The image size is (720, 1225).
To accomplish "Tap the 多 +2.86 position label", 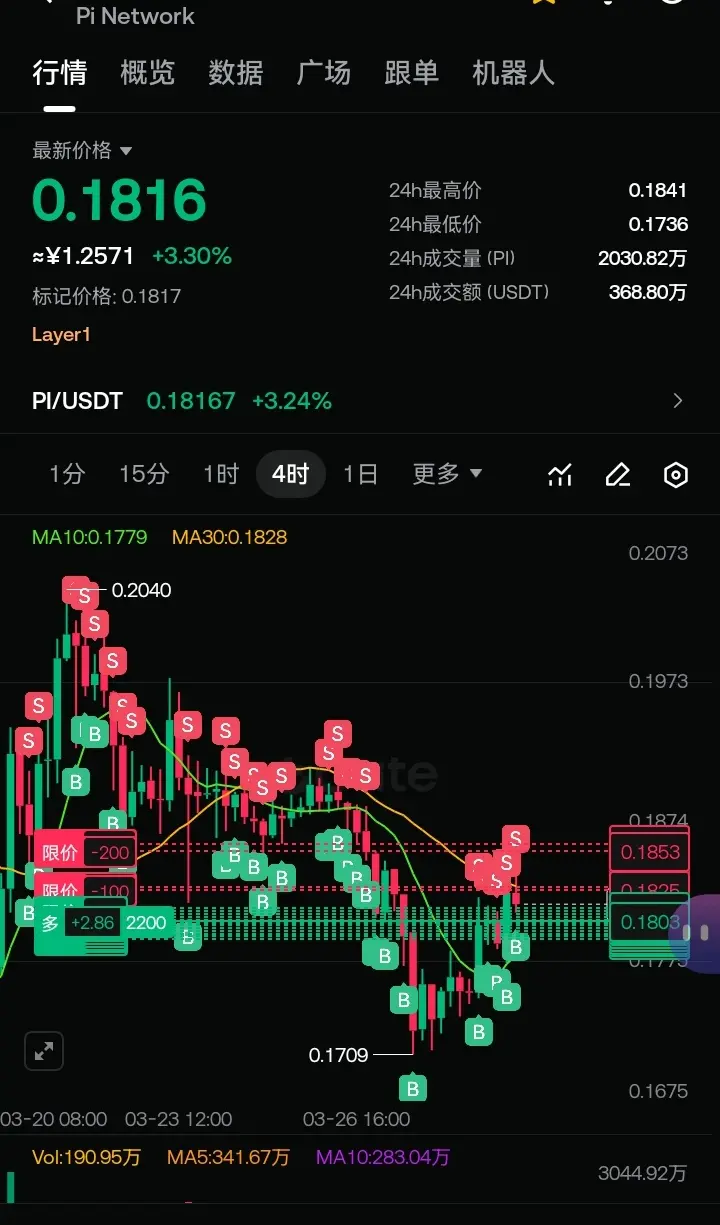I will 80,923.
